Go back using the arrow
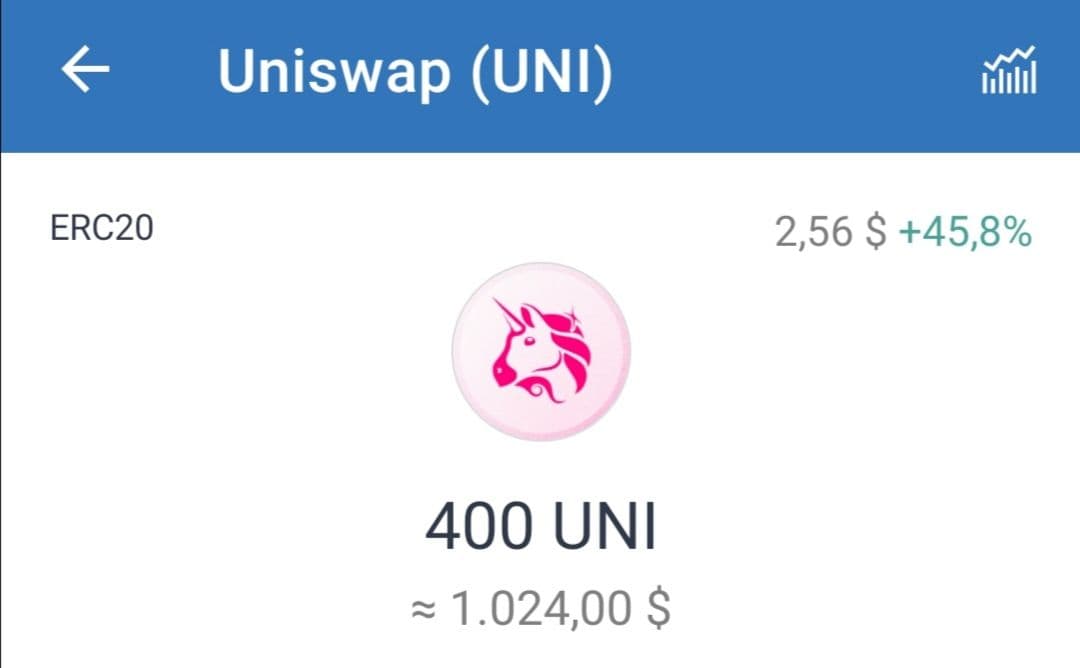 [x=86, y=71]
